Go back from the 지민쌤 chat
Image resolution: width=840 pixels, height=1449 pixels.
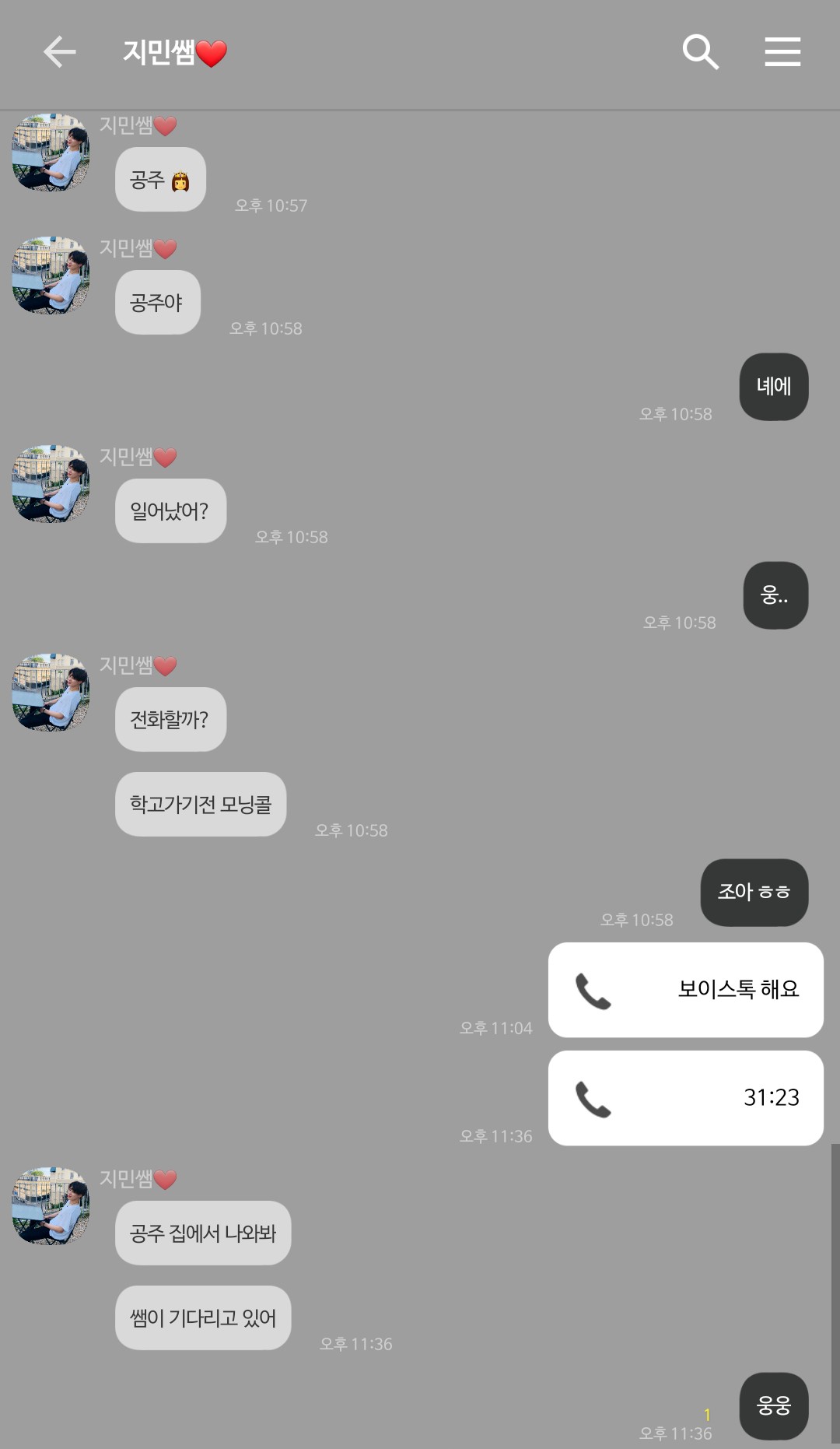coord(59,52)
